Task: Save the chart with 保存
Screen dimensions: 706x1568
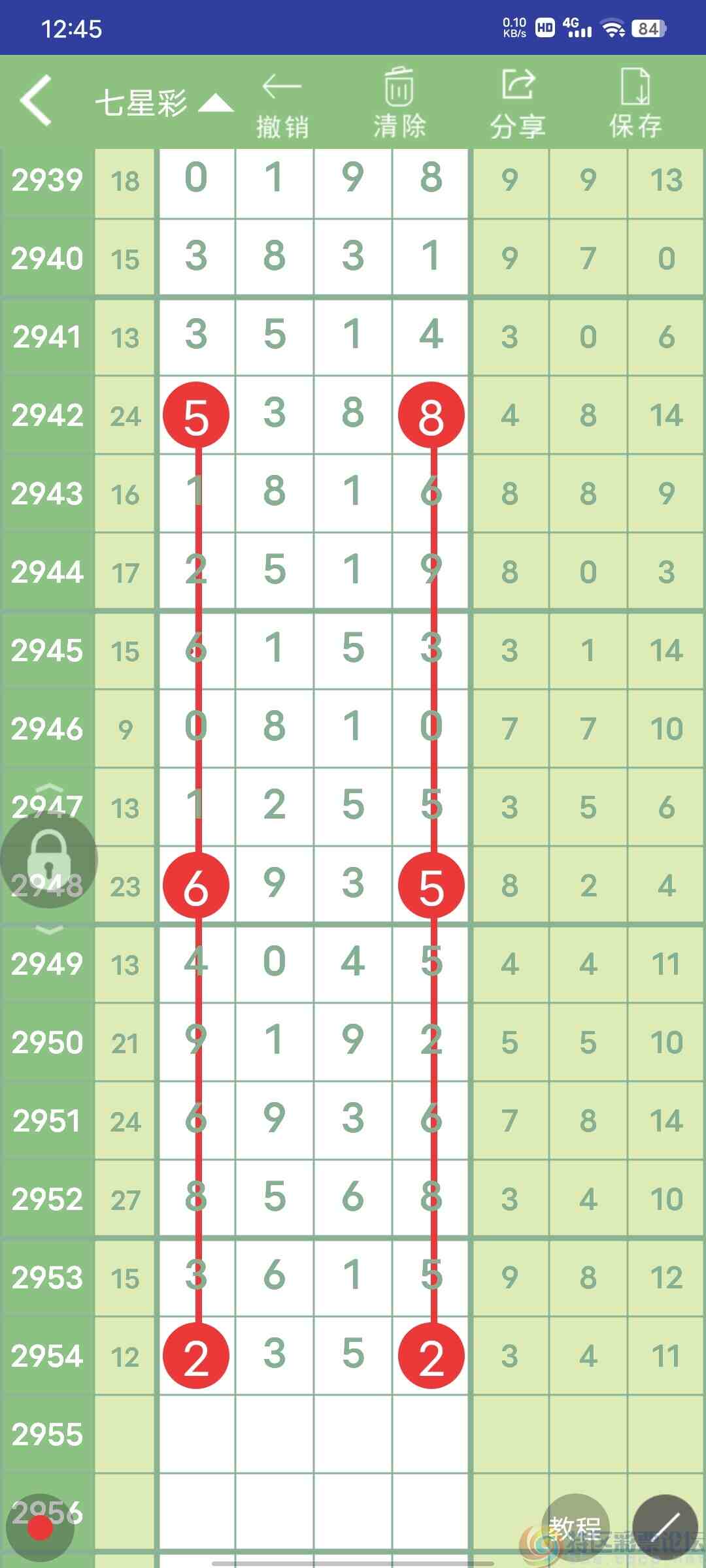Action: click(635, 103)
